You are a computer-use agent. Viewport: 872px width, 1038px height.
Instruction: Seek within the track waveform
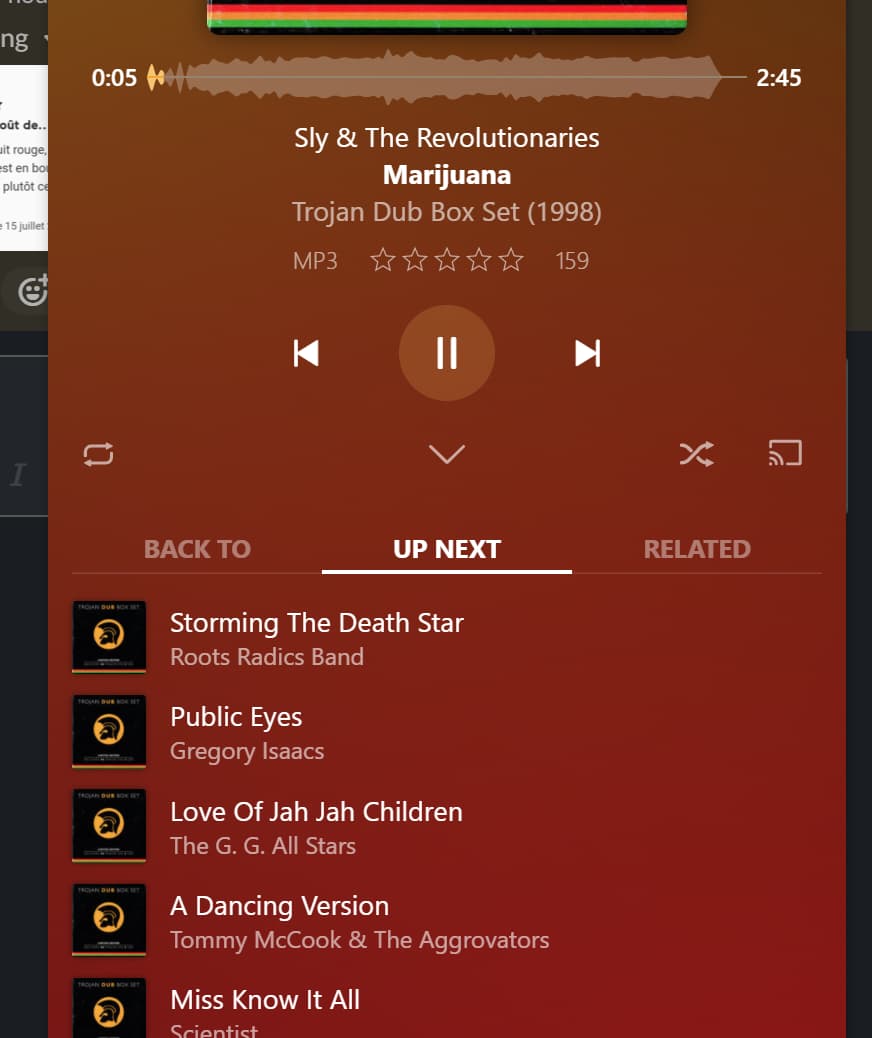450,78
